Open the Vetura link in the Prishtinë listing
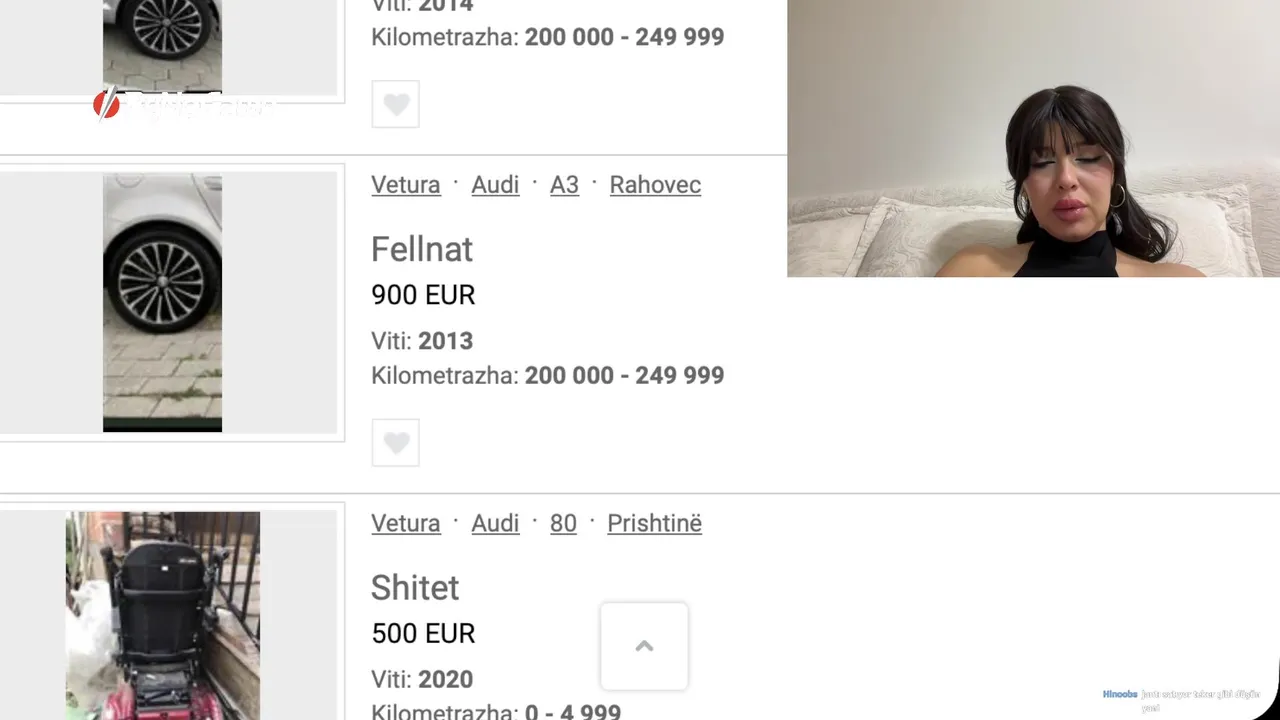Image resolution: width=1280 pixels, height=720 pixels. [x=405, y=523]
